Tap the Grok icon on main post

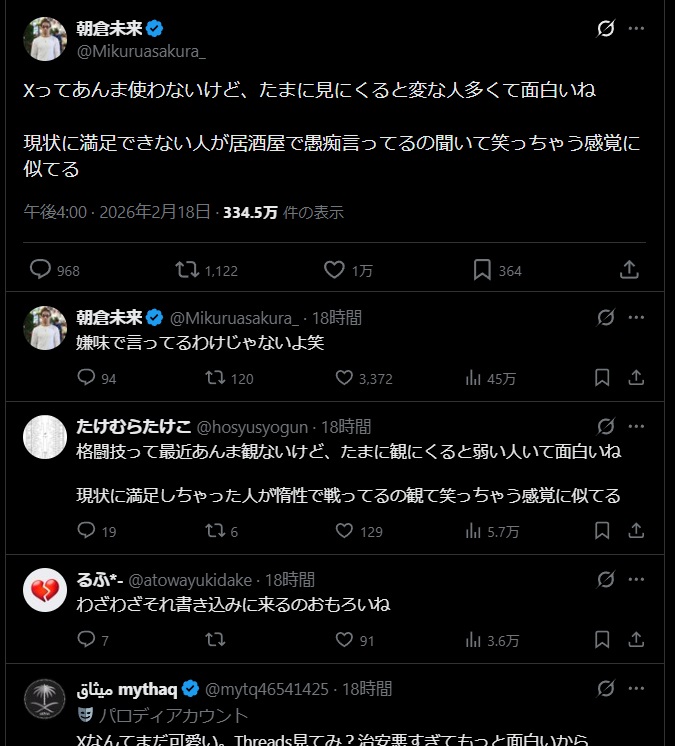tap(605, 29)
